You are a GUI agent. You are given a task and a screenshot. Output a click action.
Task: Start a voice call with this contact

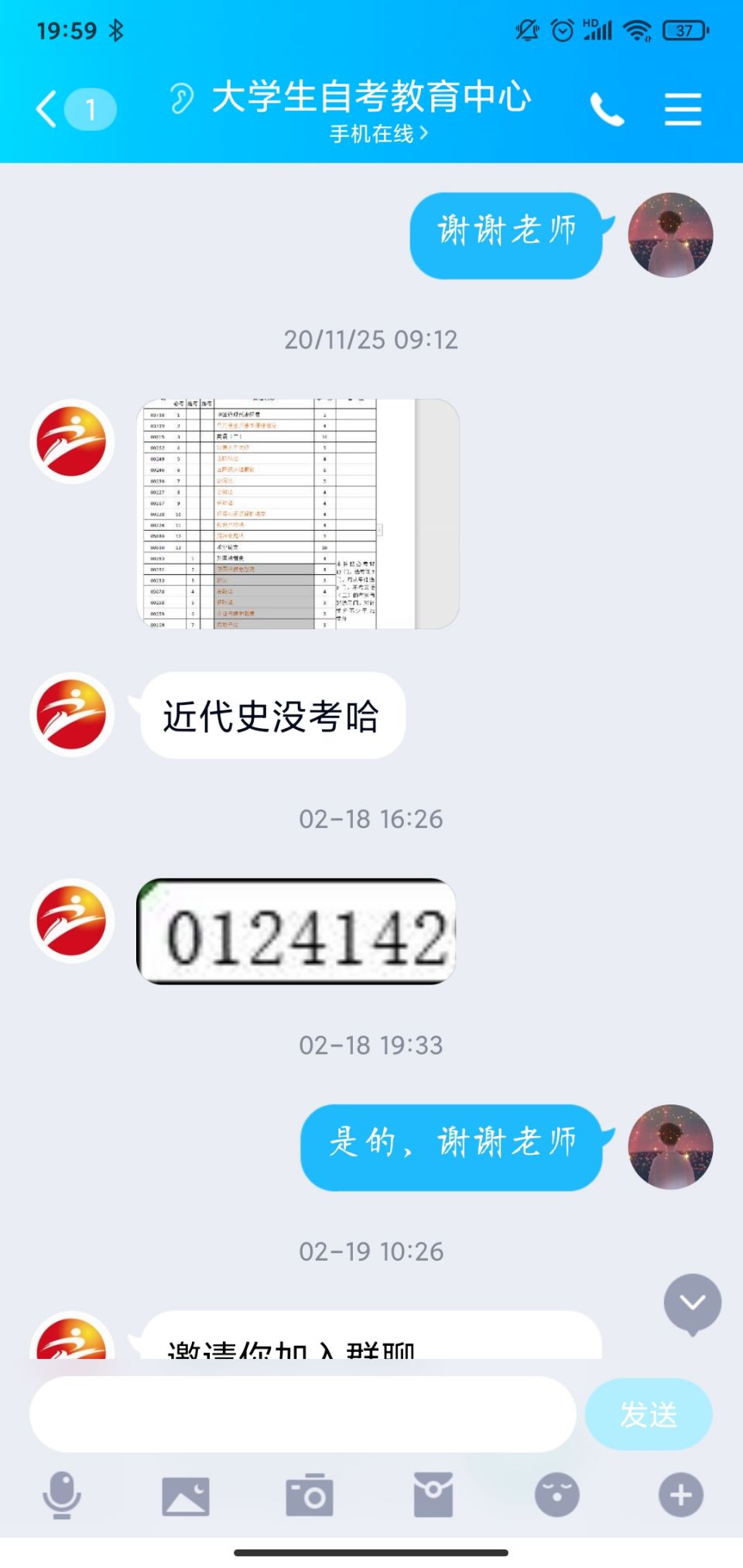tap(607, 109)
